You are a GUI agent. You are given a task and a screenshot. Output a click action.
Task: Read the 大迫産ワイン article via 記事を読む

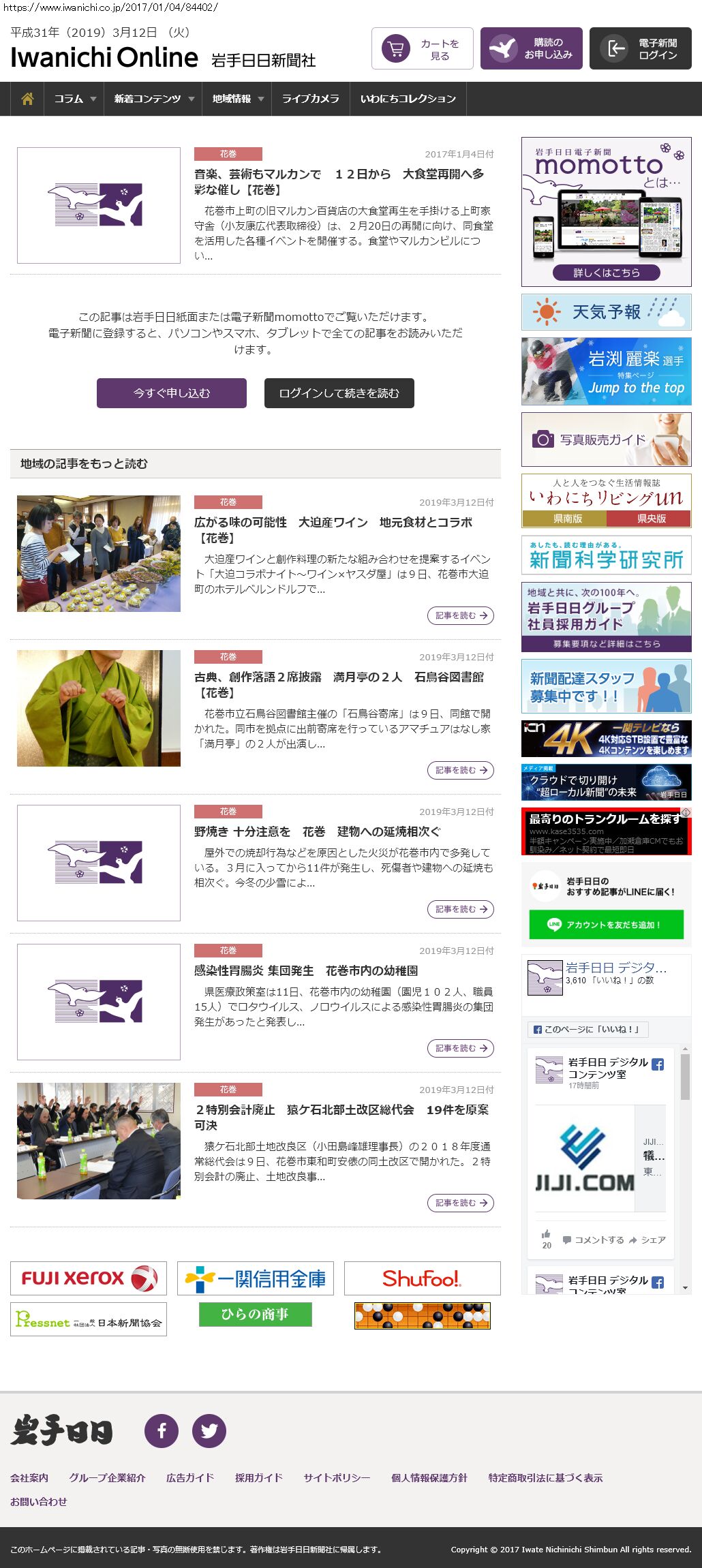tap(461, 615)
